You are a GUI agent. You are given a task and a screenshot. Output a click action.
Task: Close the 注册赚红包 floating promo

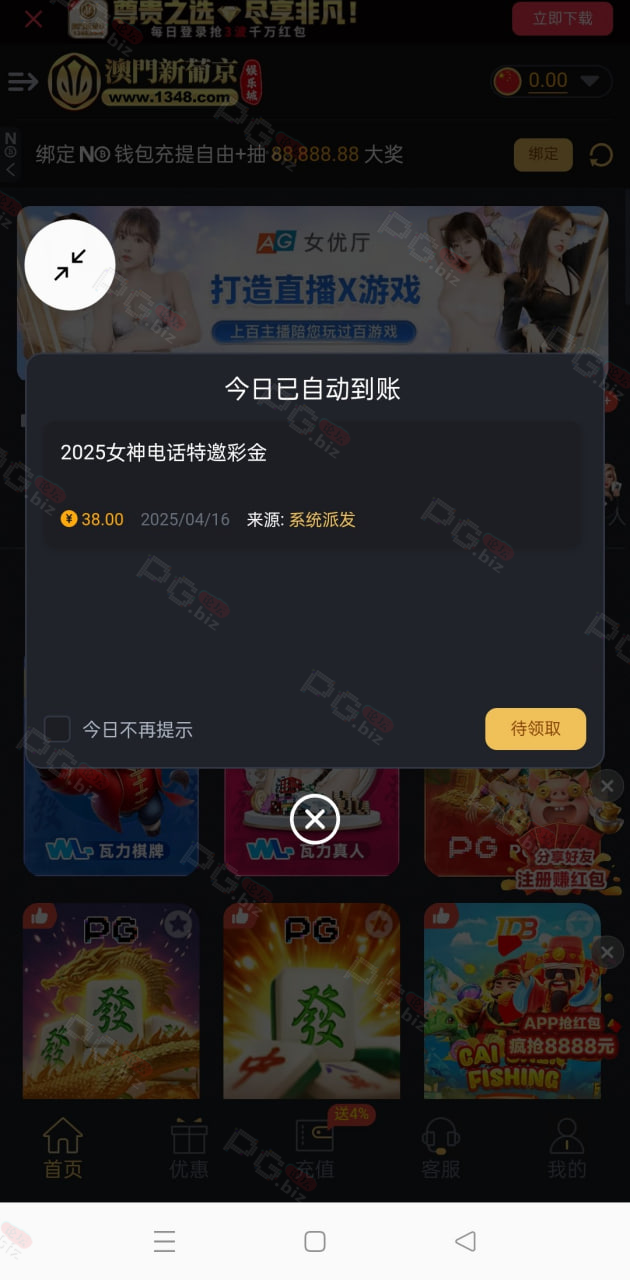[x=606, y=786]
